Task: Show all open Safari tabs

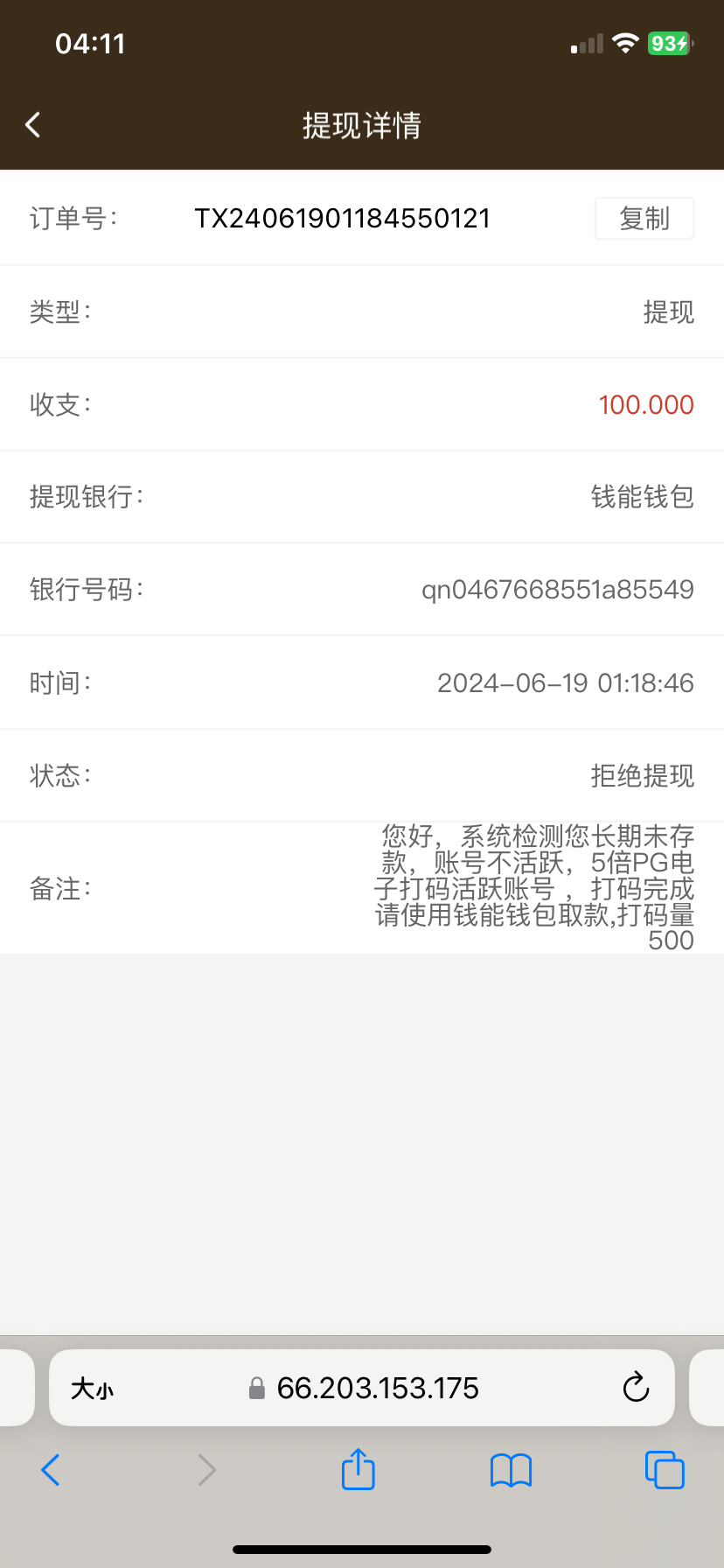Action: tap(665, 1469)
